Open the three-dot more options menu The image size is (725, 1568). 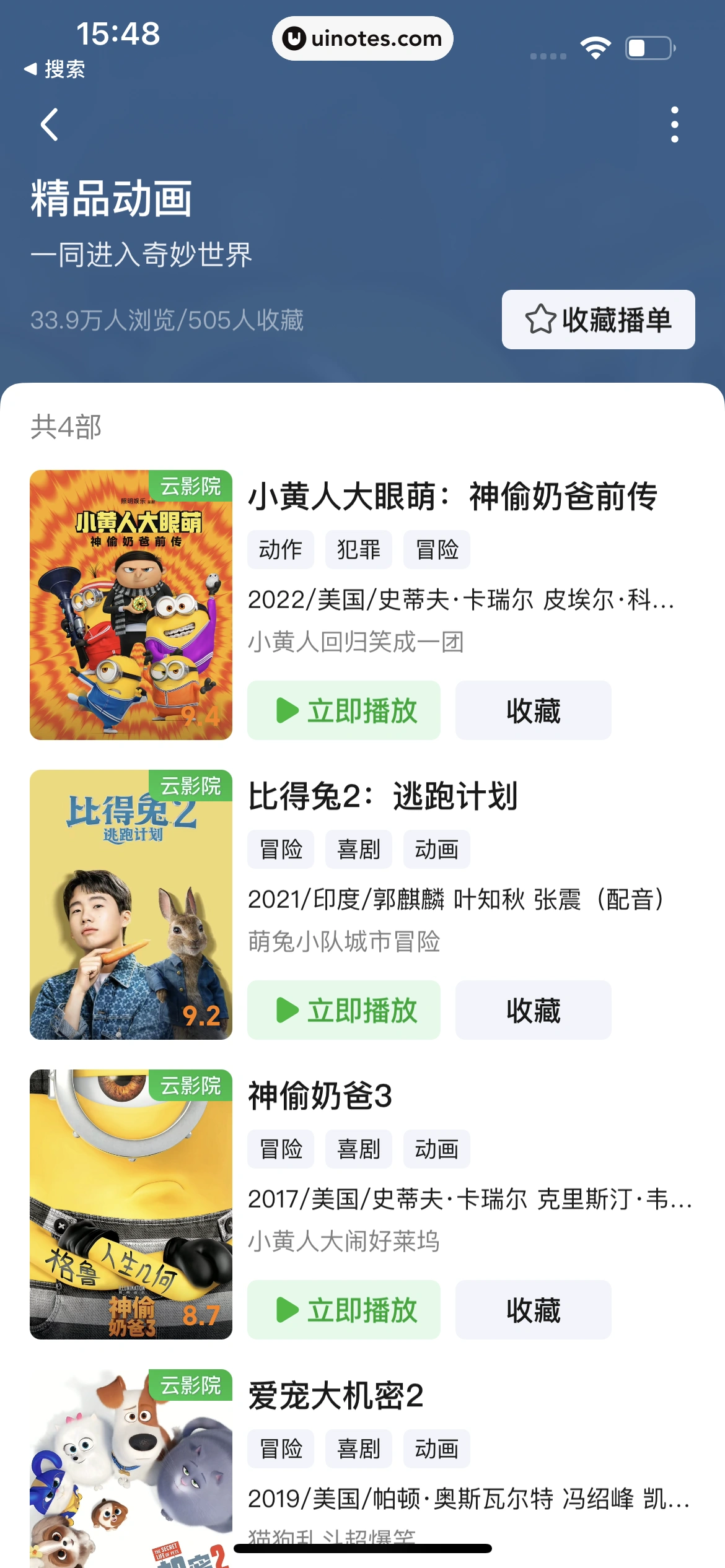click(x=675, y=123)
